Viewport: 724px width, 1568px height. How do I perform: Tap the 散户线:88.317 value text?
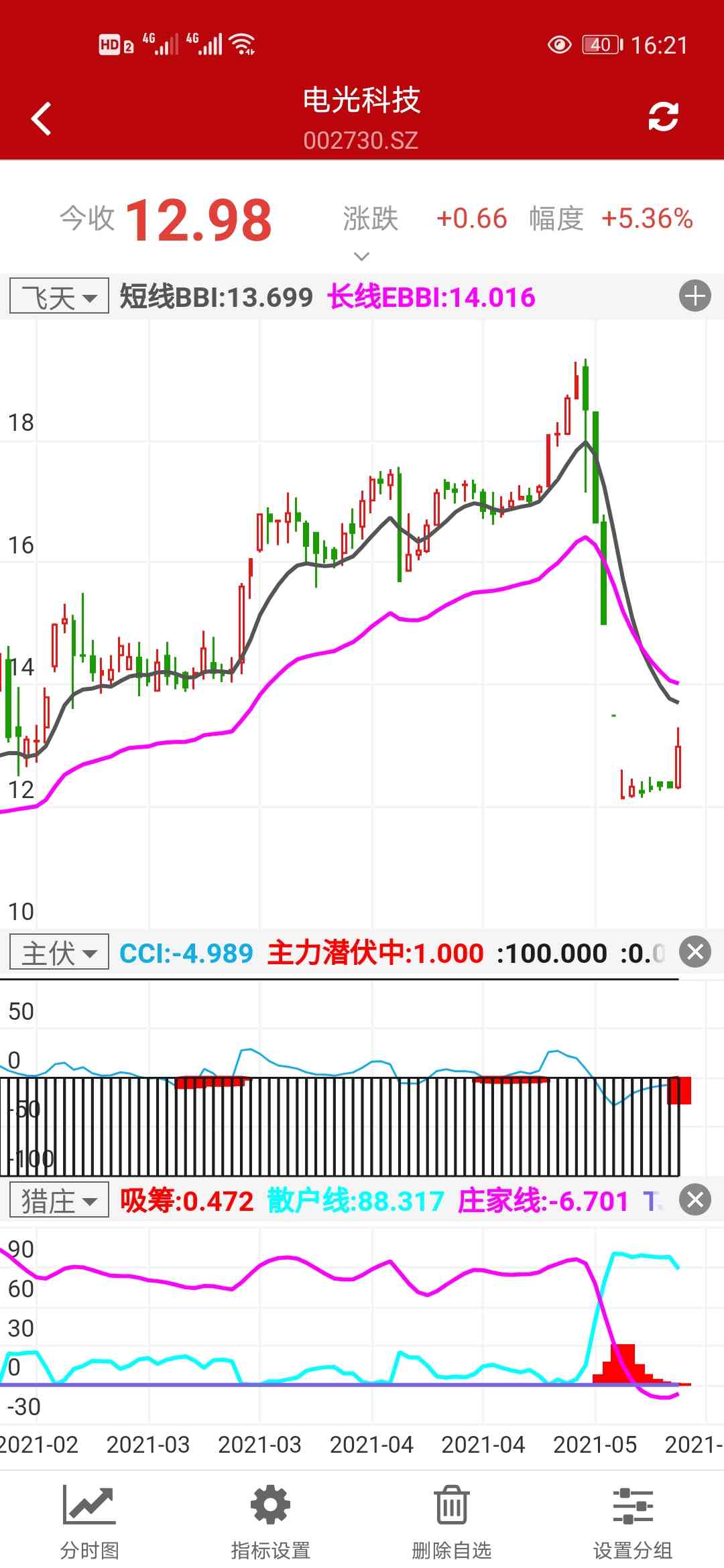pos(355,1199)
